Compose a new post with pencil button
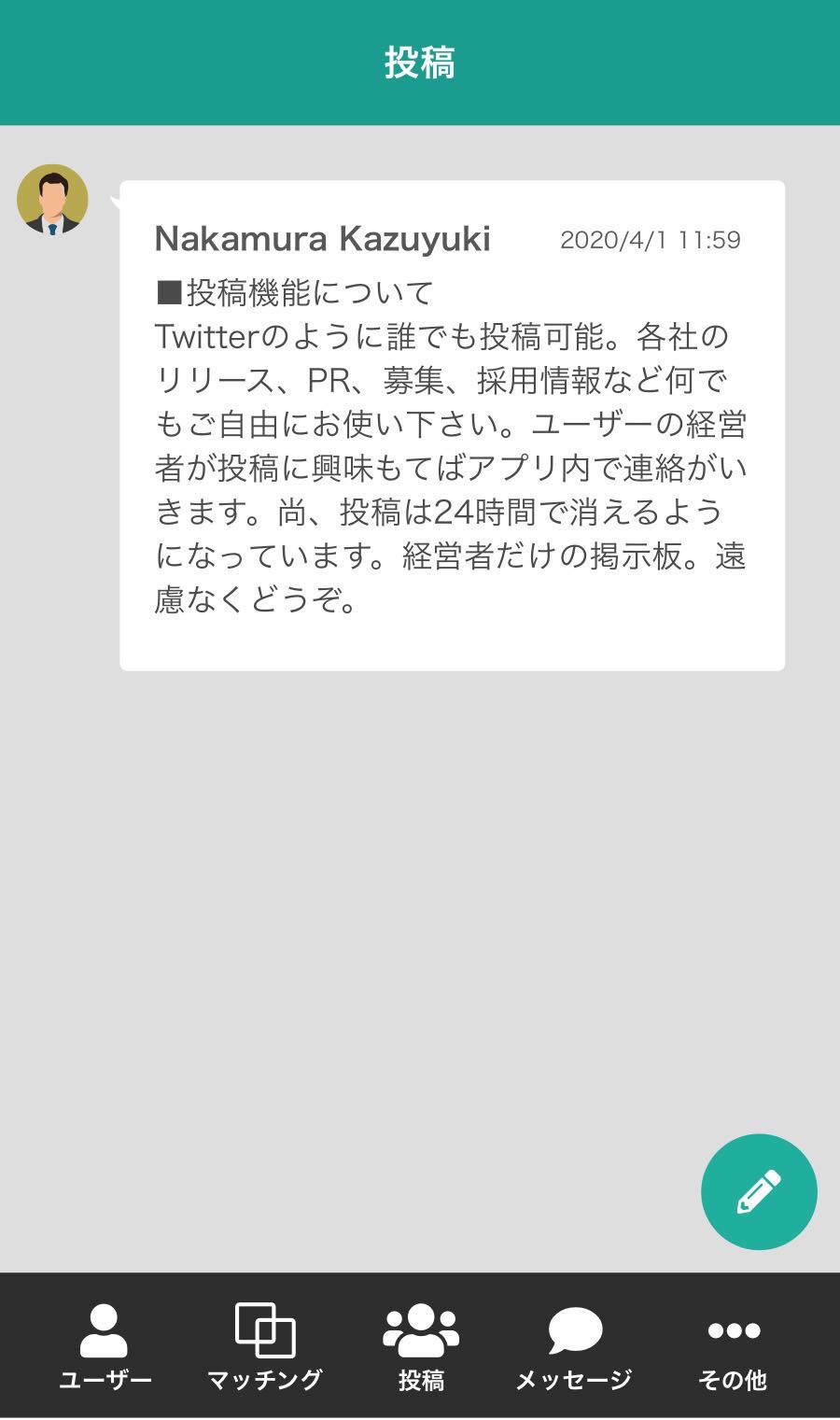This screenshot has height=1420, width=840. click(x=758, y=1191)
